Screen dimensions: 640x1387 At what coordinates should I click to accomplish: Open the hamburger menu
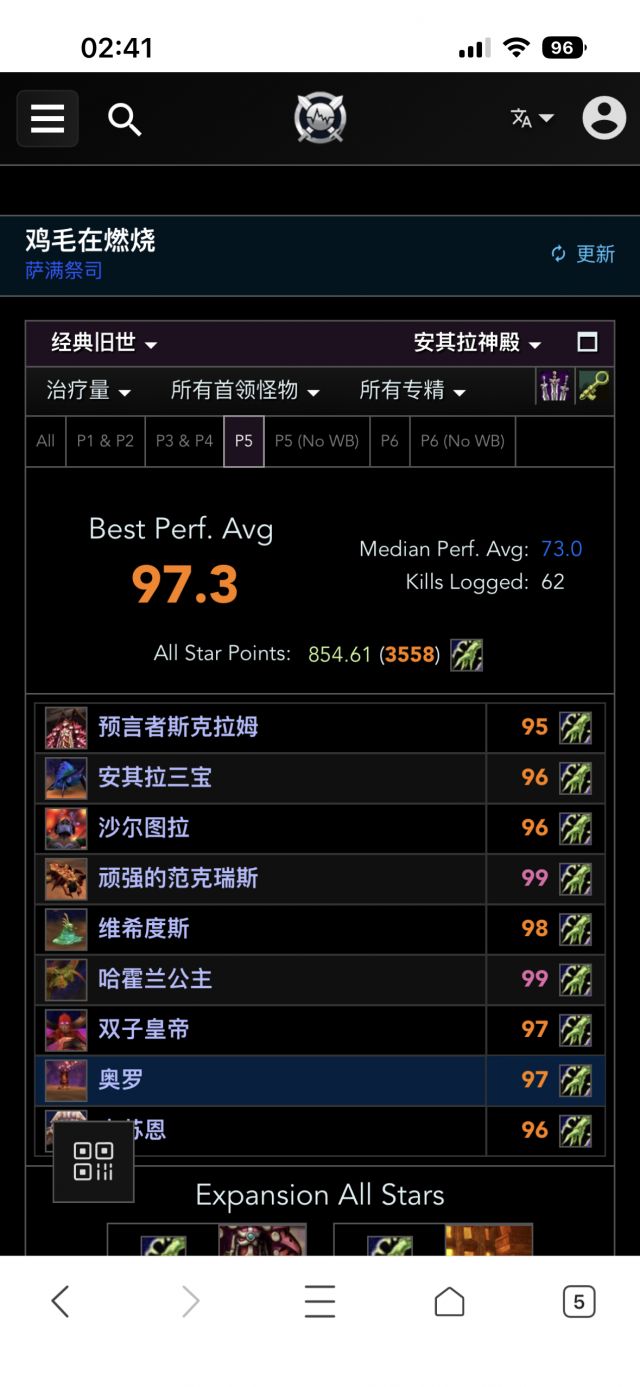47,119
